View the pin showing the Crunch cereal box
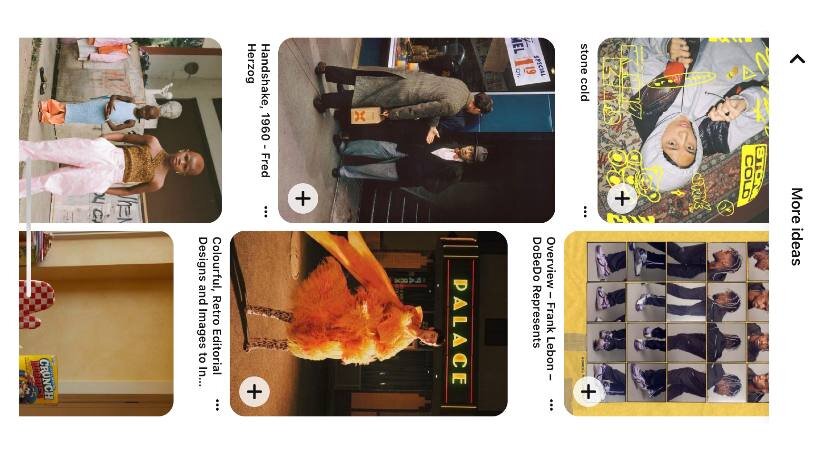The width and height of the screenshot is (828, 460). pos(96,323)
